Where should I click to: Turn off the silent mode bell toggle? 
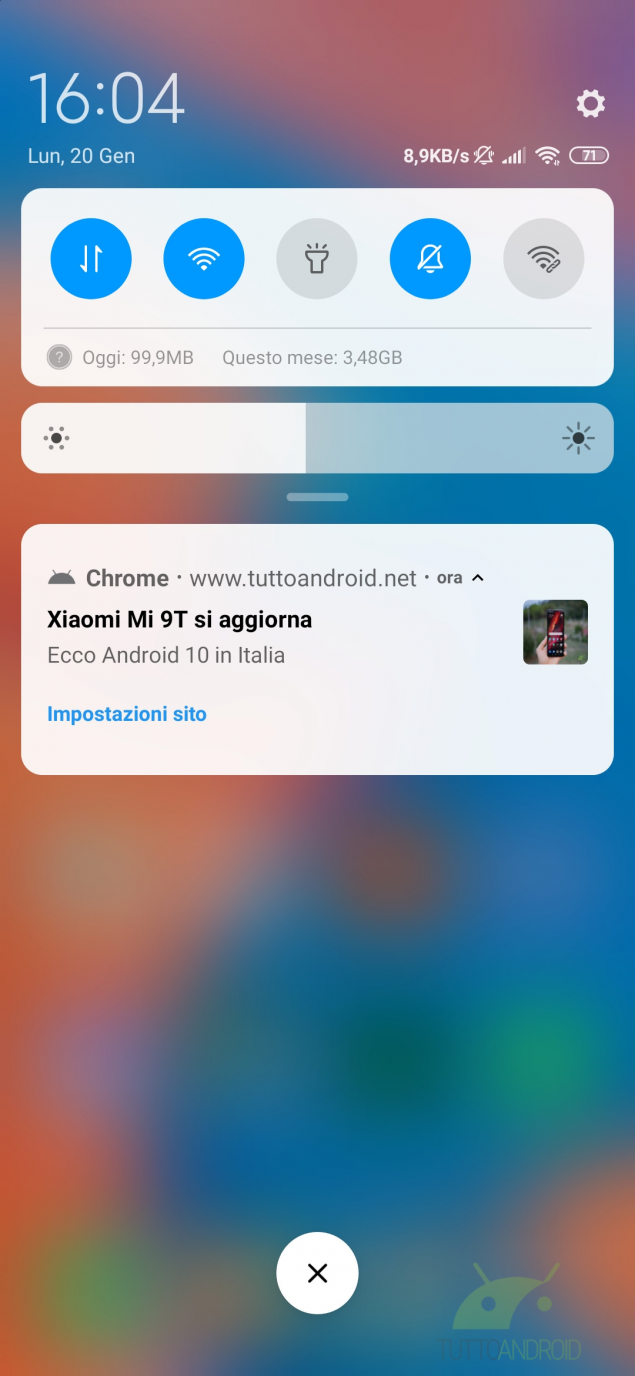pyautogui.click(x=430, y=259)
